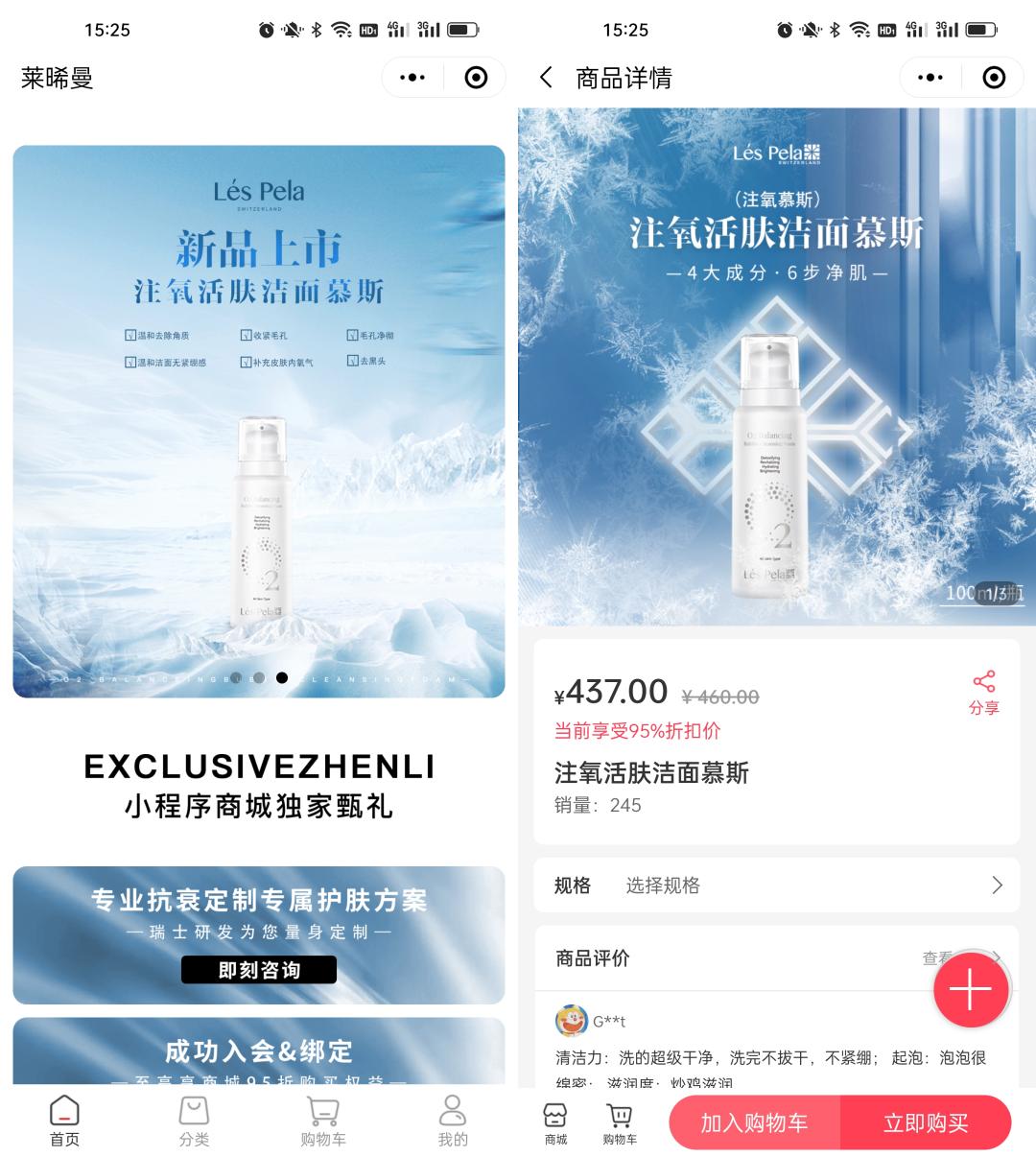Go back from the 商品详情 page
Image resolution: width=1036 pixels, height=1157 pixels.
click(x=546, y=78)
